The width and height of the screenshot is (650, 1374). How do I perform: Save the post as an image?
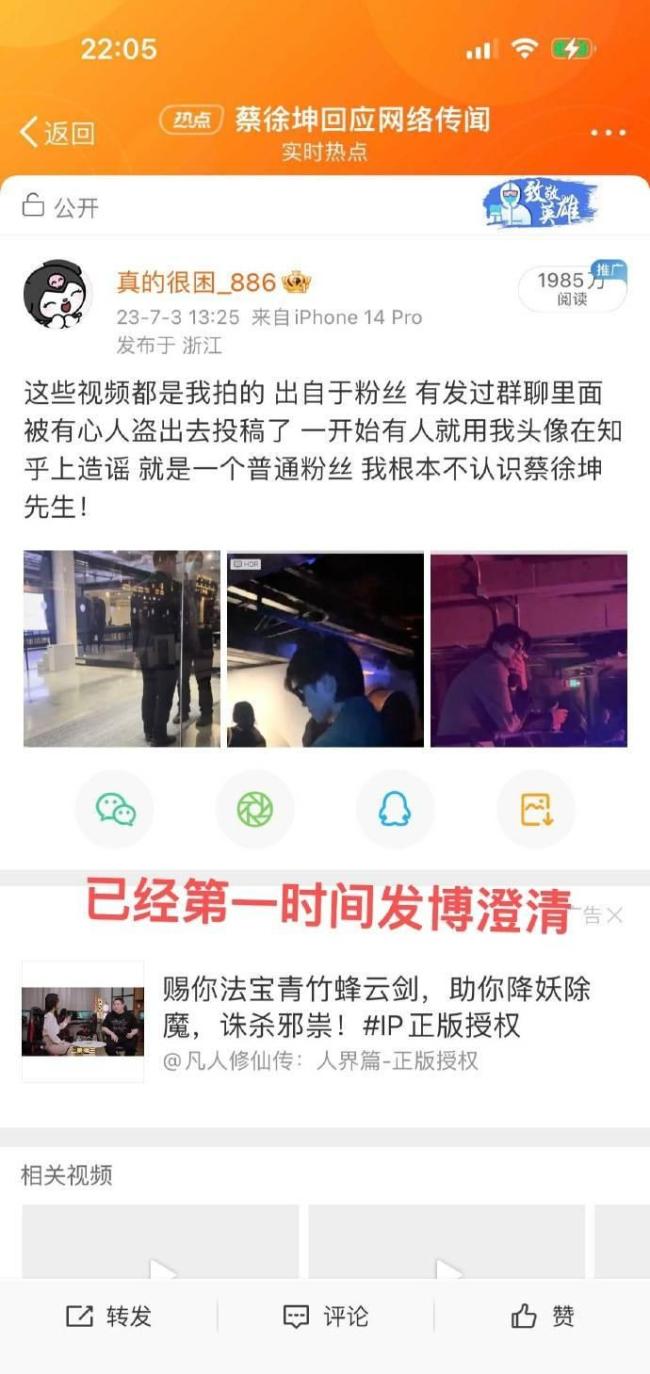536,810
